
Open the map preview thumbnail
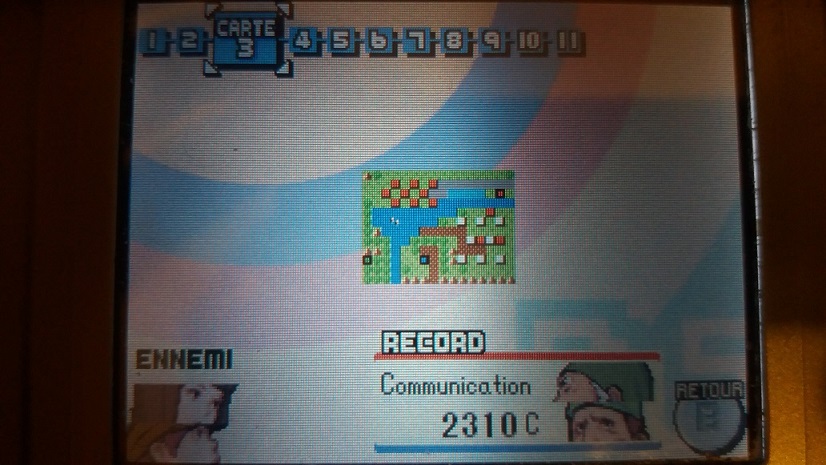(x=440, y=227)
